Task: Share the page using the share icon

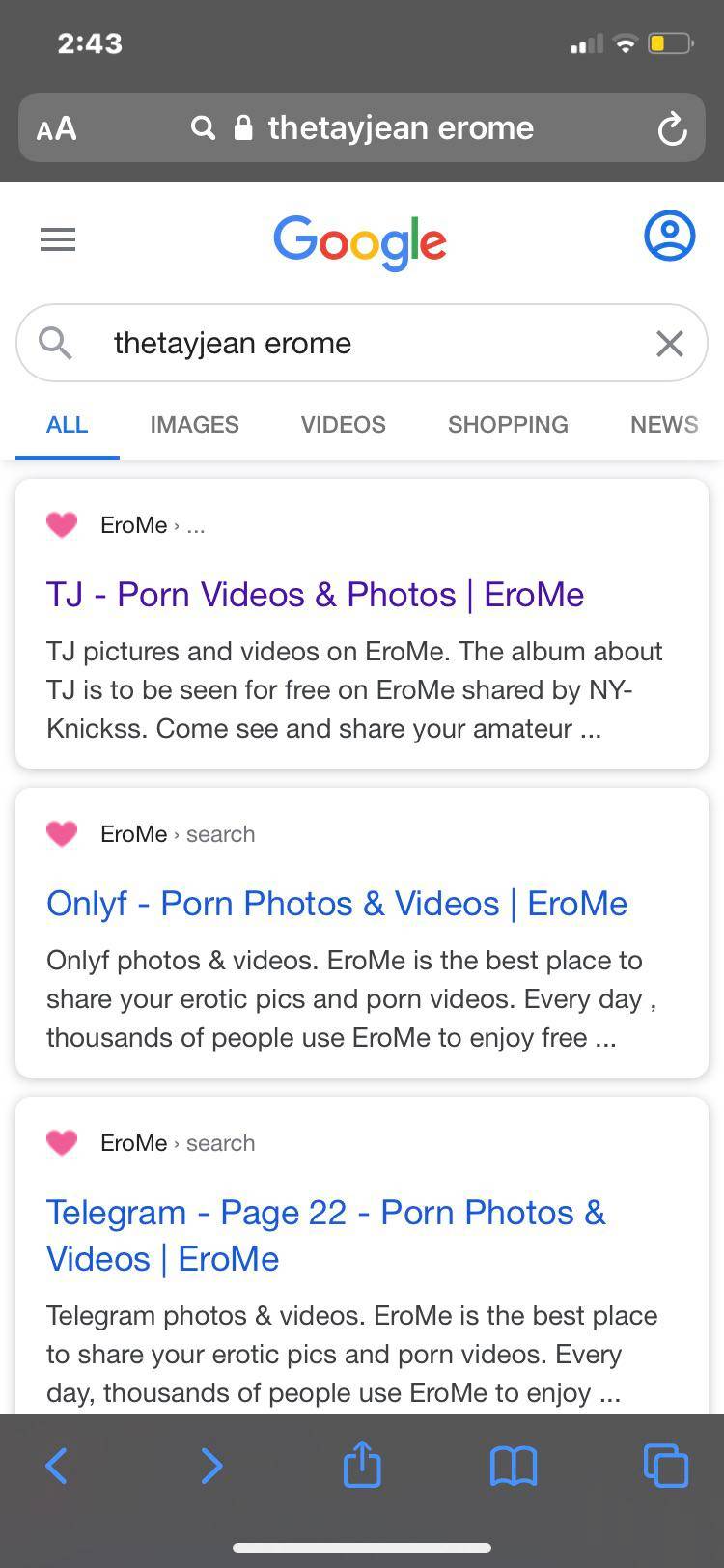Action: 361,1465
